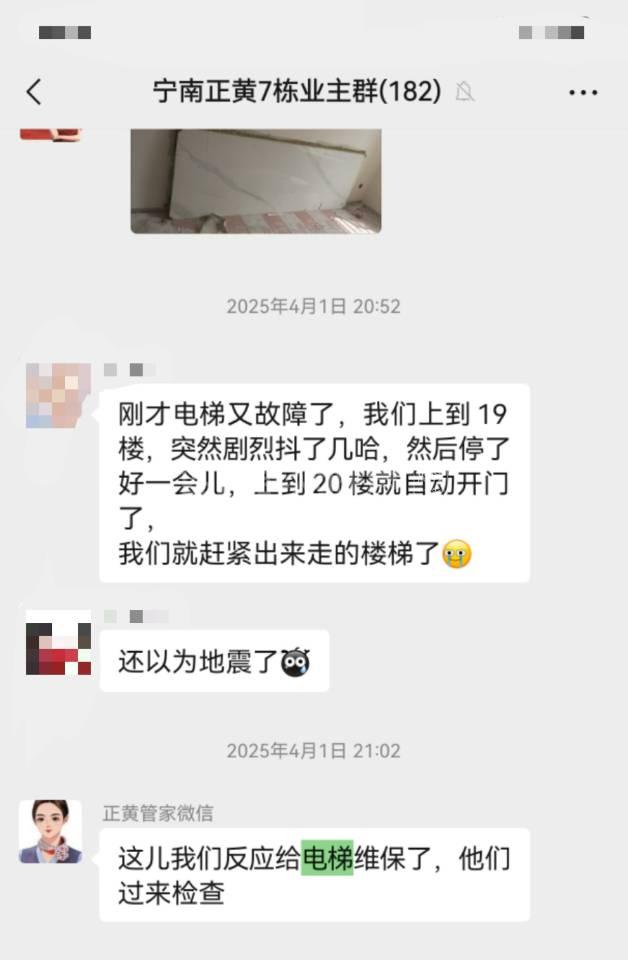
Task: Open avatar of the 还以为地震了 sender
Action: pos(58,642)
